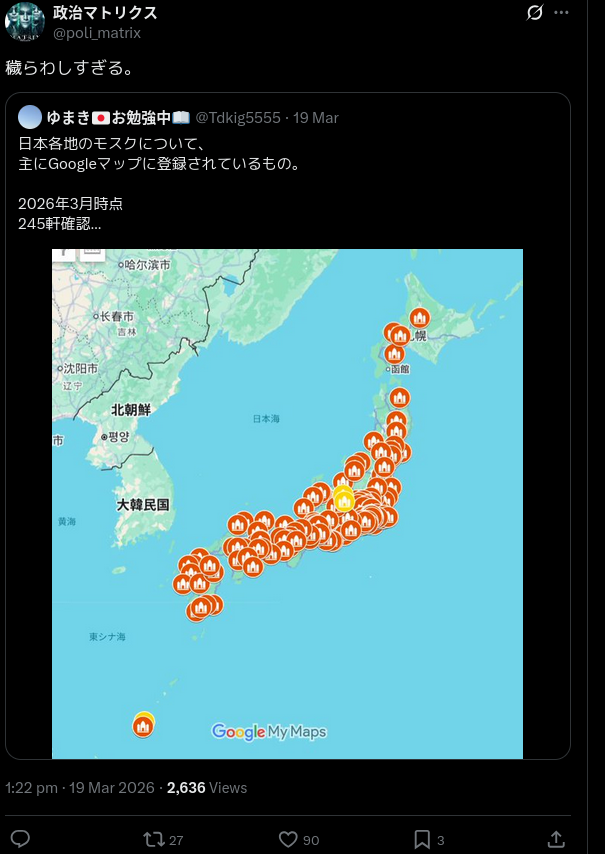The height and width of the screenshot is (854, 605).
Task: Bookmark this post
Action: coord(423,839)
